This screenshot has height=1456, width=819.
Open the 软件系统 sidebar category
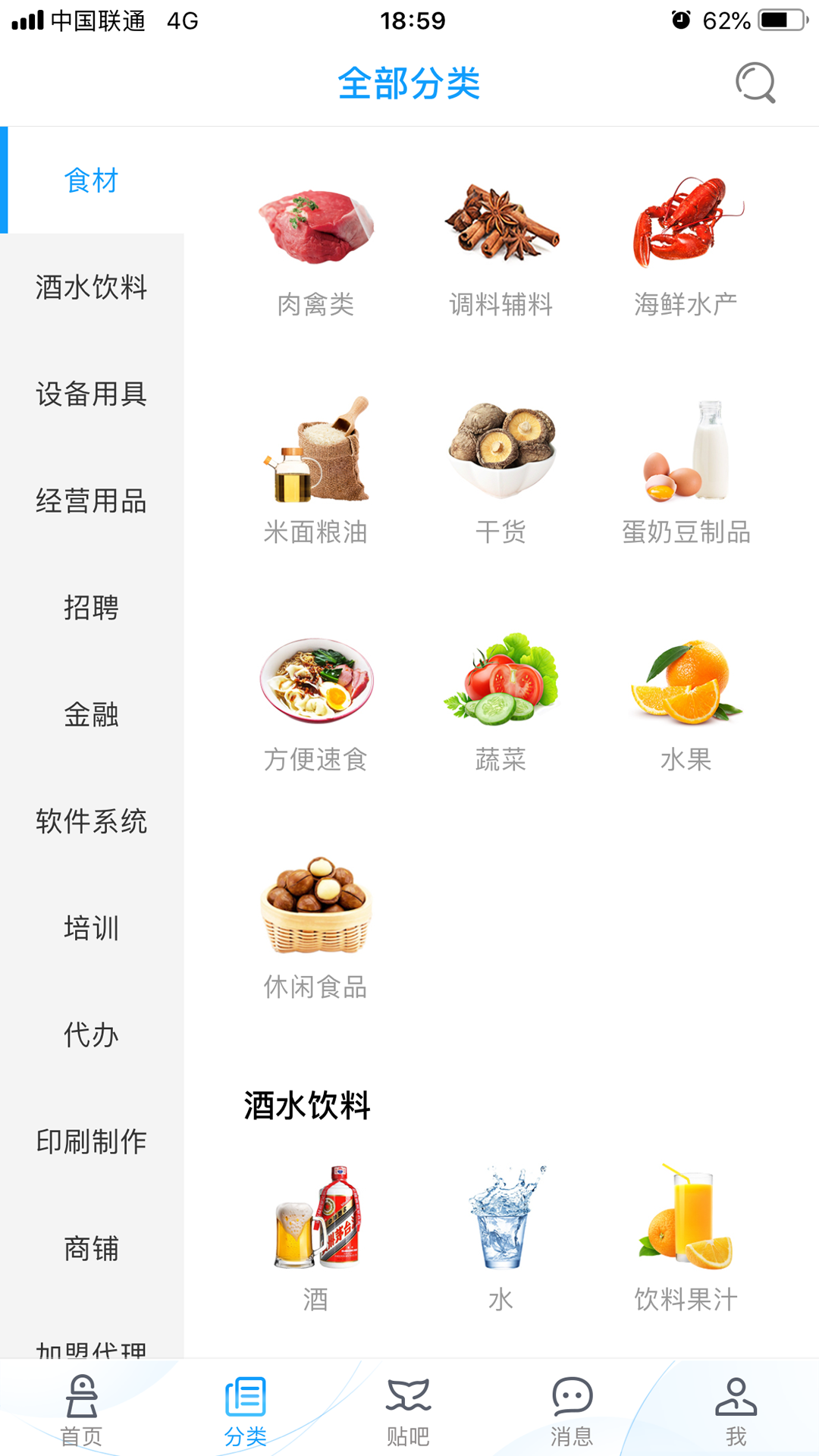[92, 821]
